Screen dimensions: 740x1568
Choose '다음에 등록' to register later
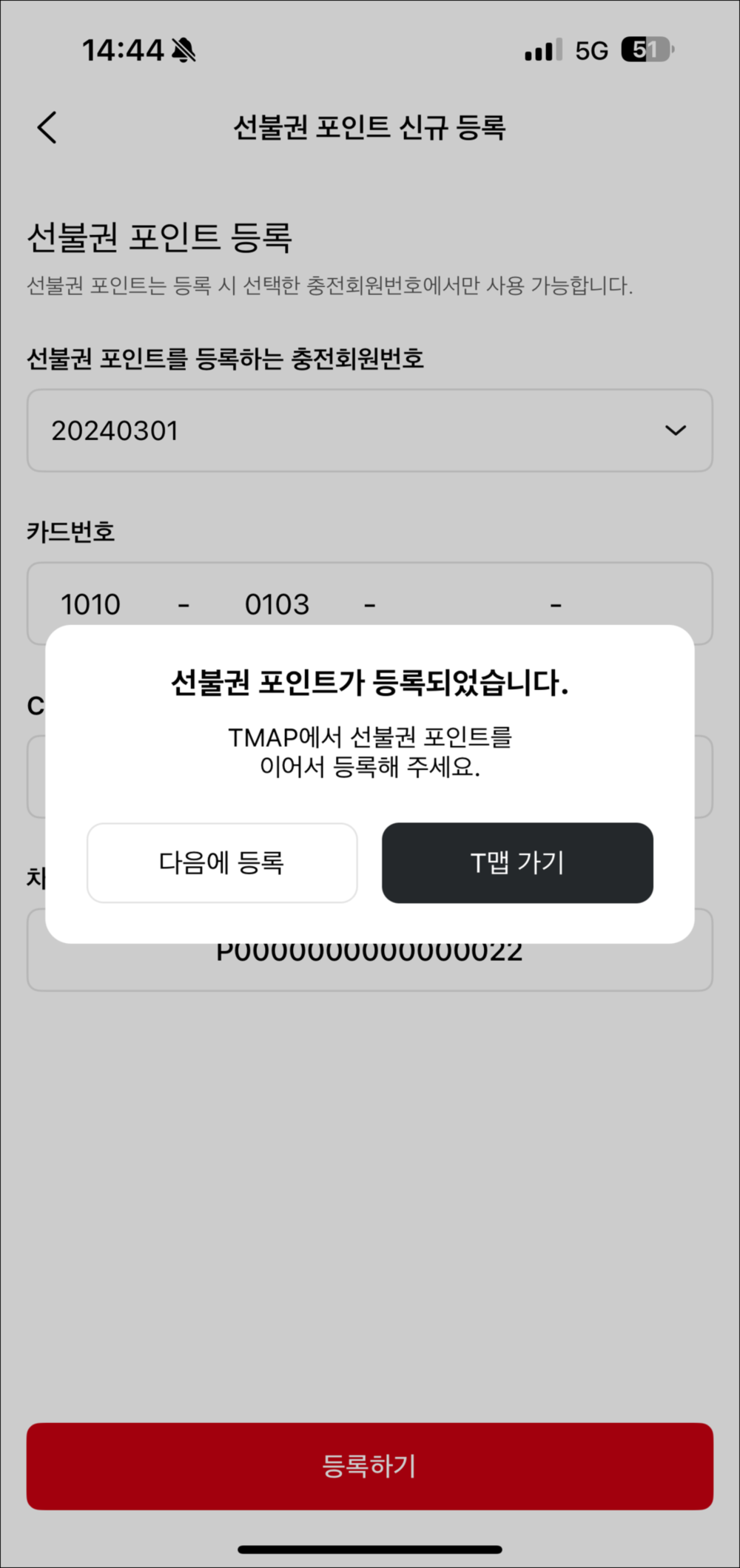222,862
